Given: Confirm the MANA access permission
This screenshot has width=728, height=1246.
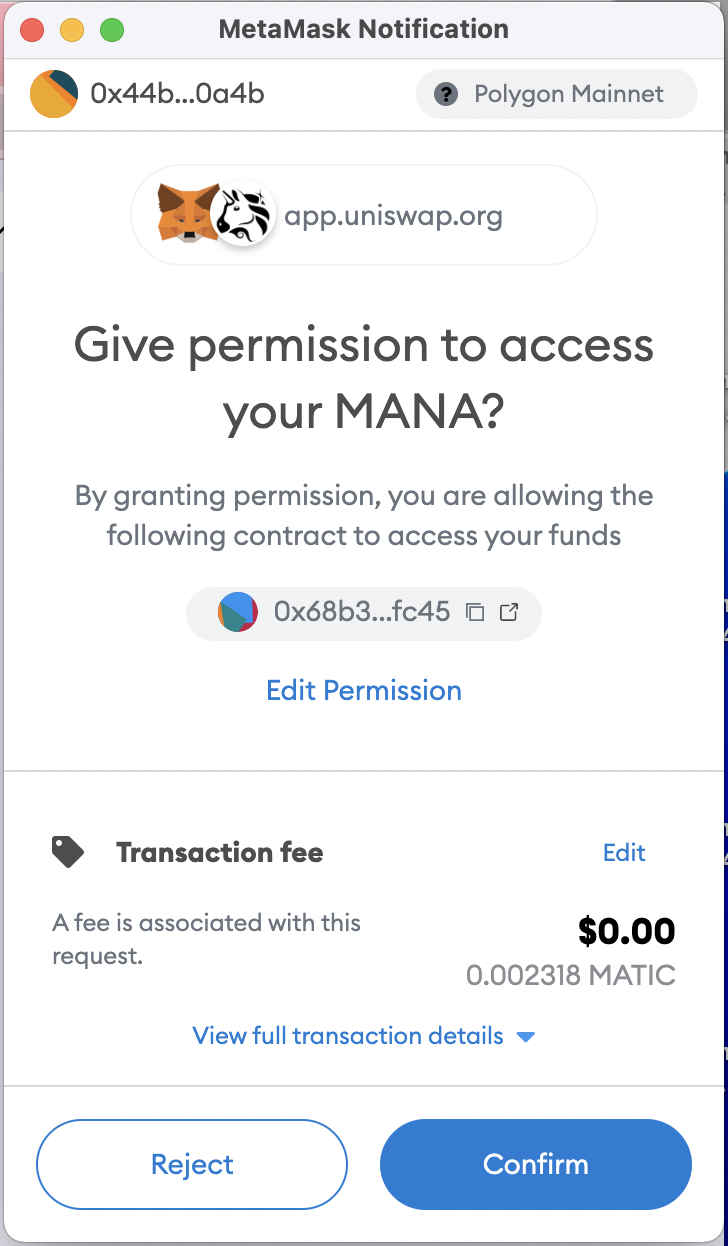Looking at the screenshot, I should [535, 1164].
